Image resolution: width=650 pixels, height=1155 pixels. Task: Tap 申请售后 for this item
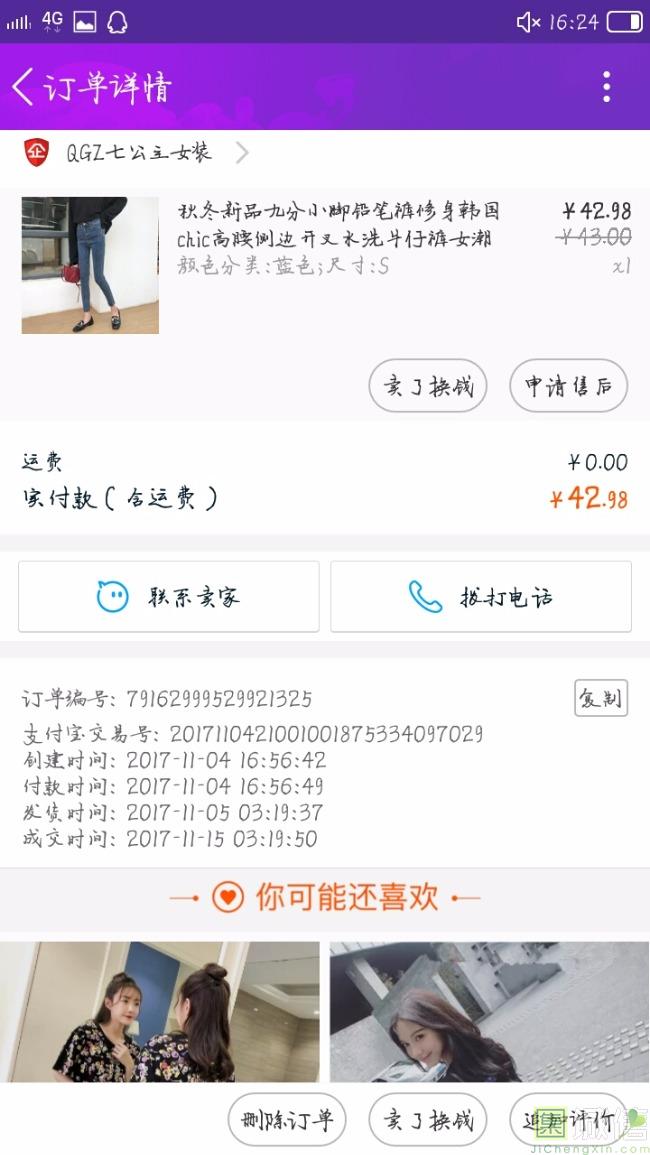[568, 386]
